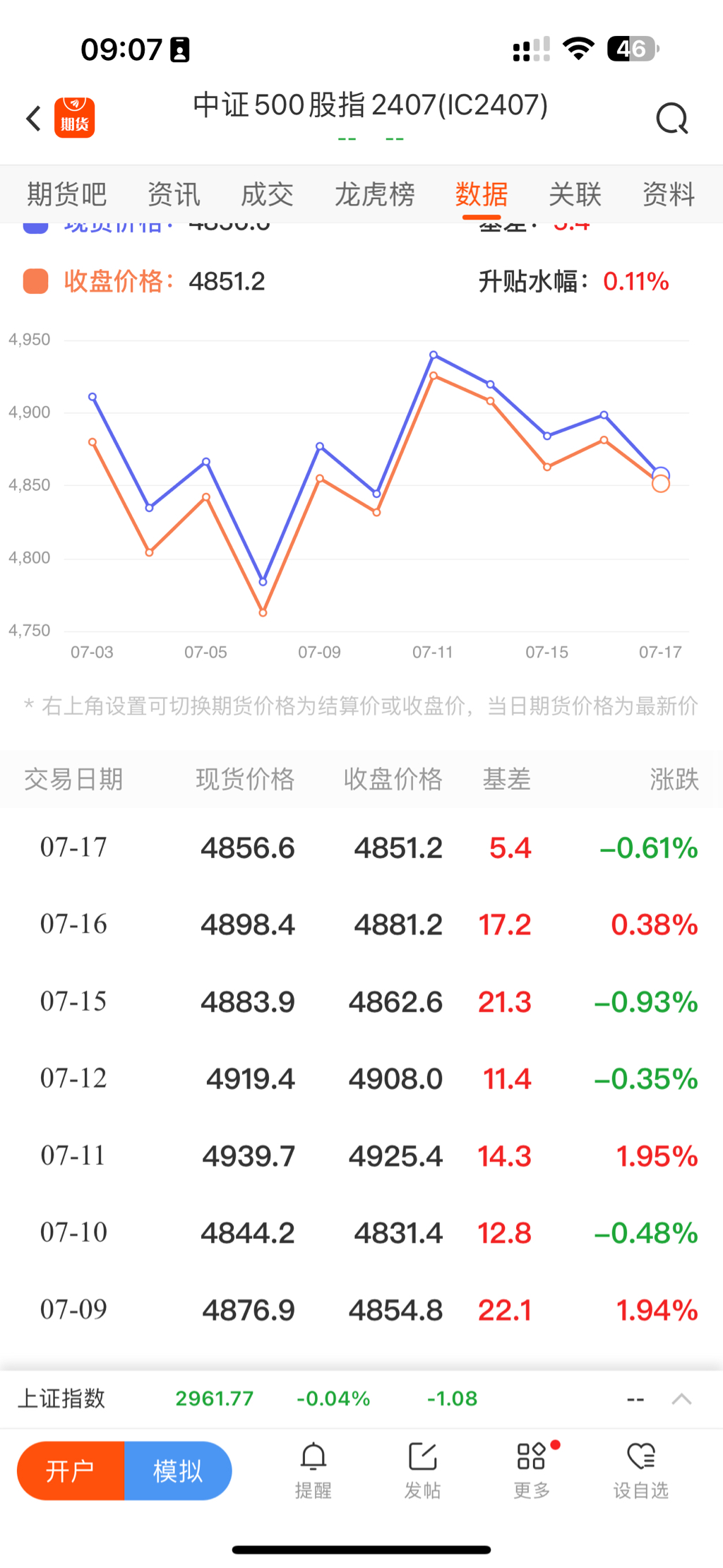Switch to the 资料 tab
The height and width of the screenshot is (1568, 723).
(669, 194)
